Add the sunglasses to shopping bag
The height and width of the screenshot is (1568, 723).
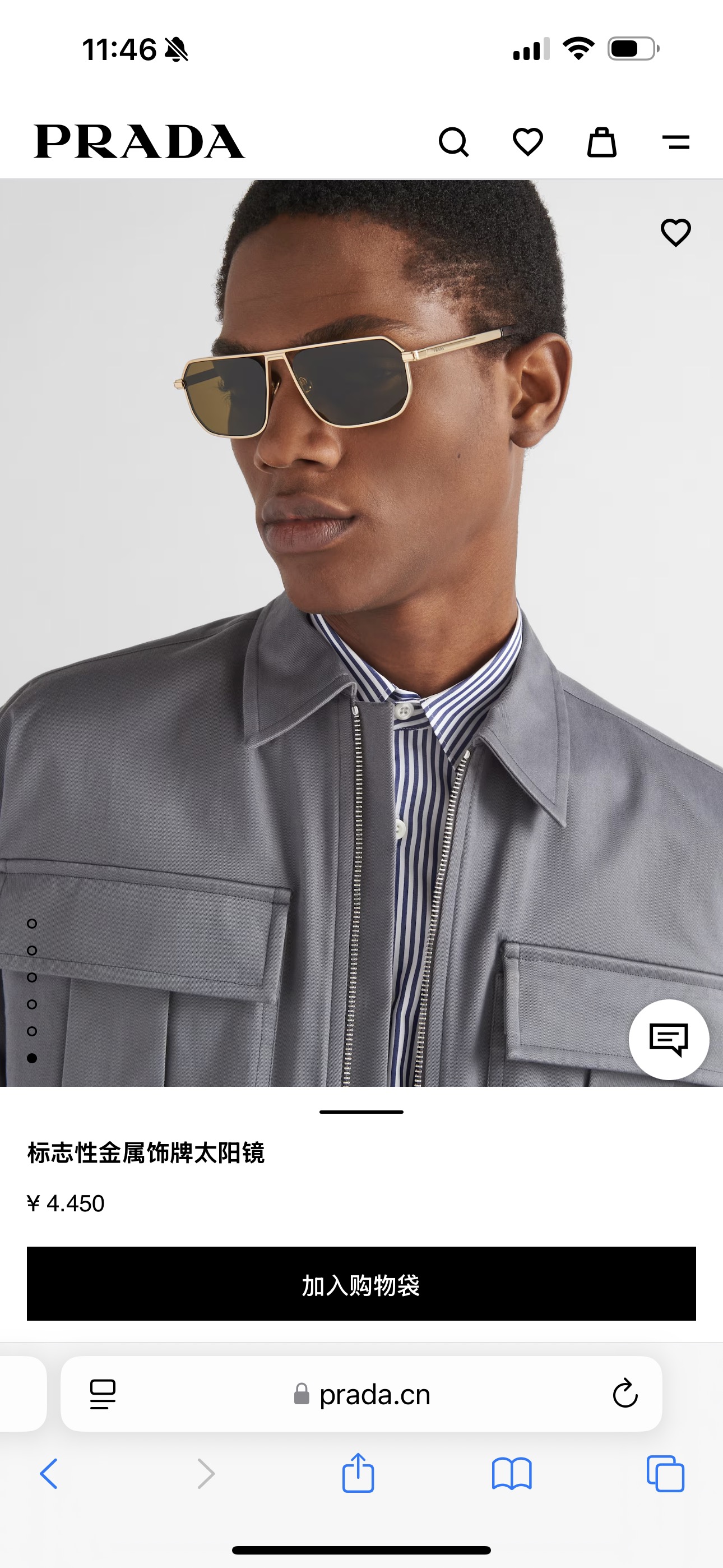point(361,1284)
